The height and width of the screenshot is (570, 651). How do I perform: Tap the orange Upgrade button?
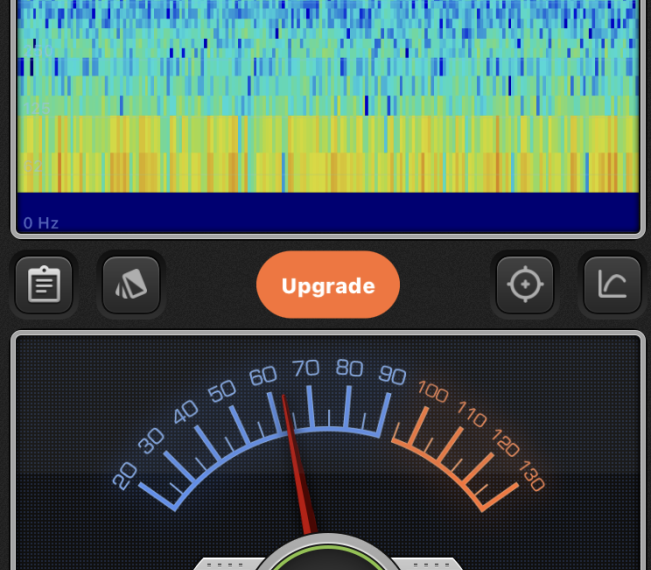point(328,286)
